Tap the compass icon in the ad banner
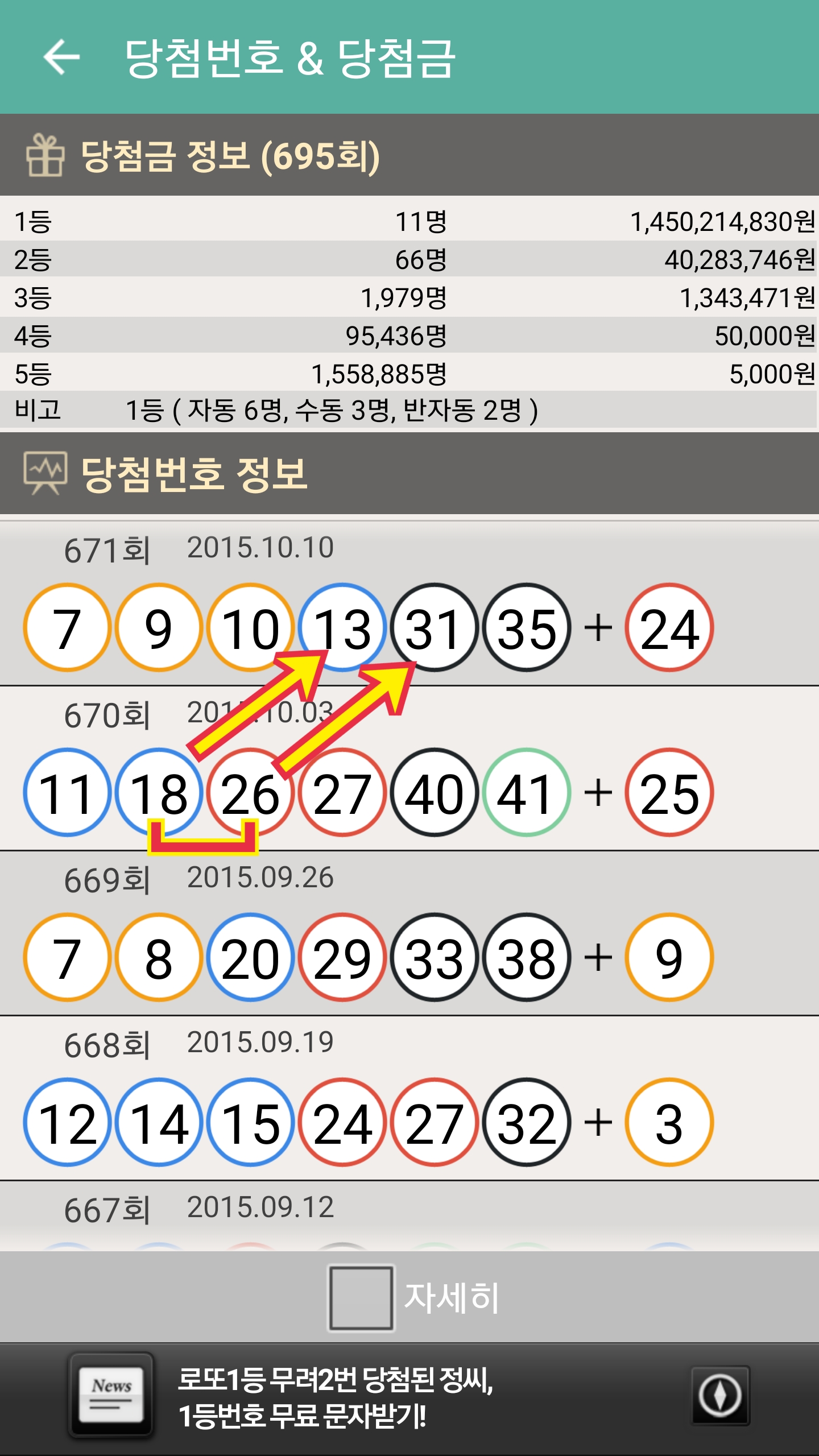Image resolution: width=819 pixels, height=1456 pixels. [x=720, y=1395]
